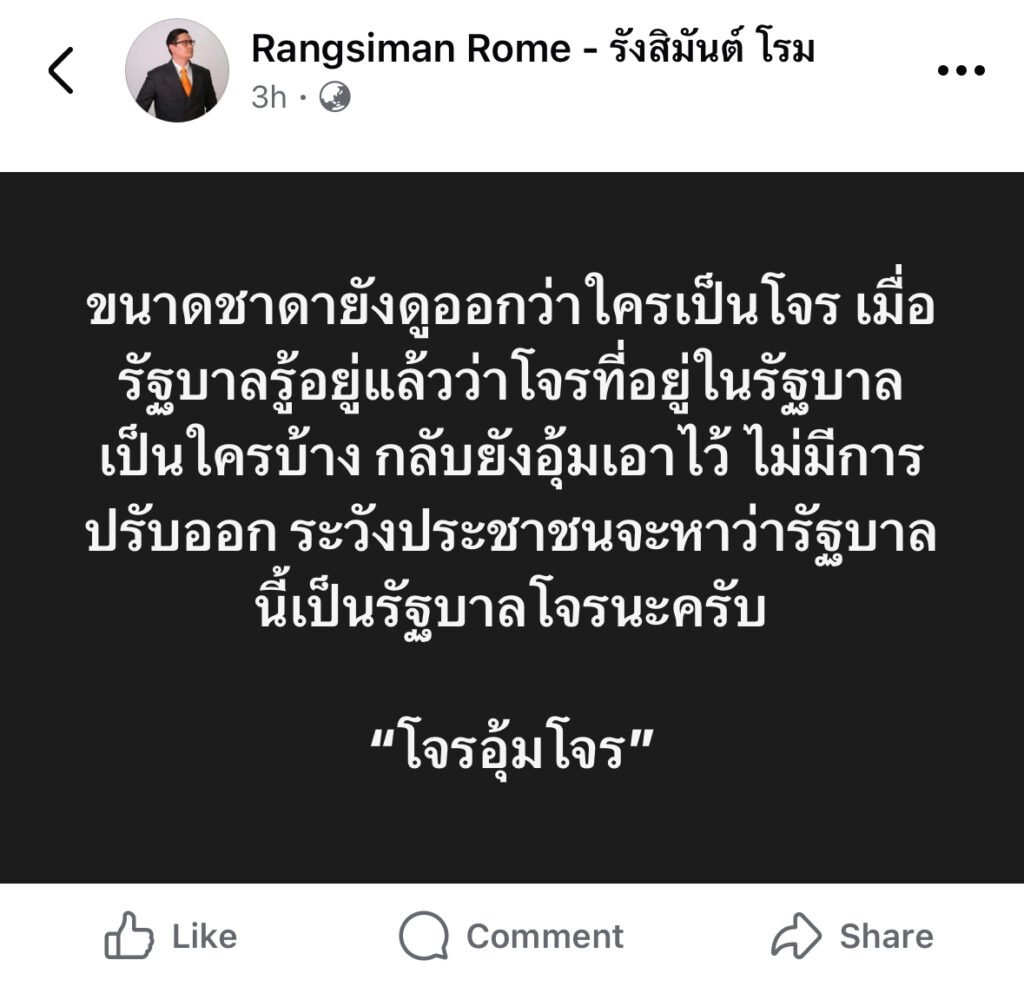Share this post

click(x=852, y=937)
